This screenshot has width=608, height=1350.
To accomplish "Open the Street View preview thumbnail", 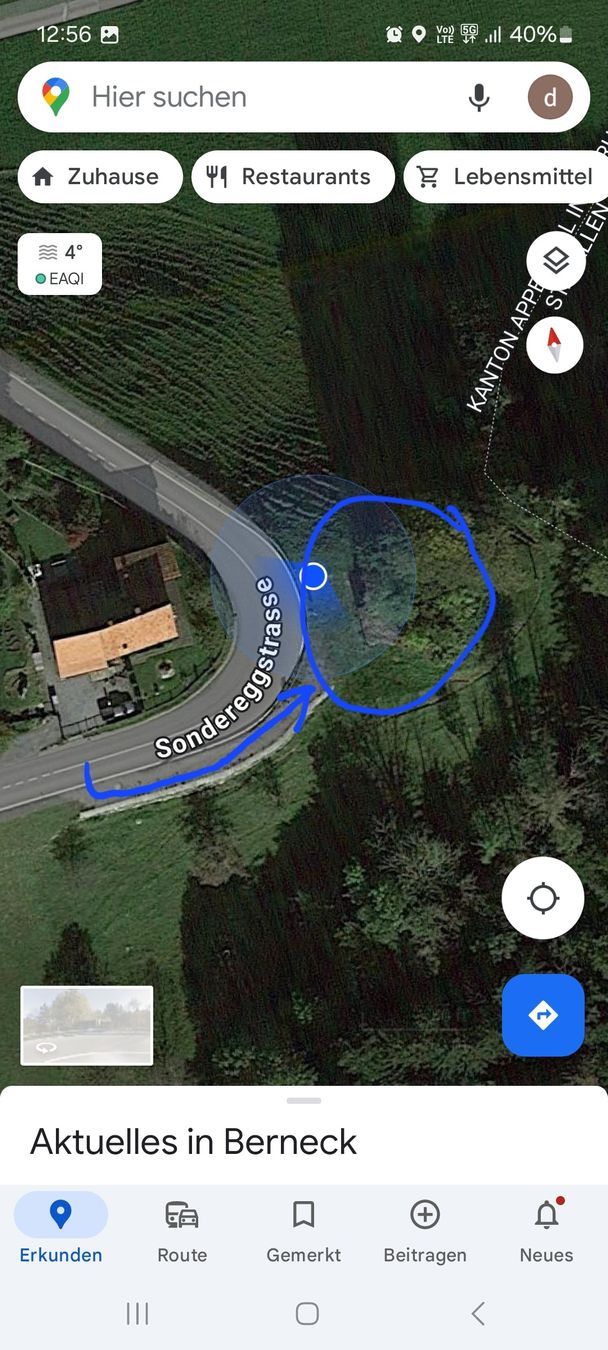I will click(x=87, y=1025).
